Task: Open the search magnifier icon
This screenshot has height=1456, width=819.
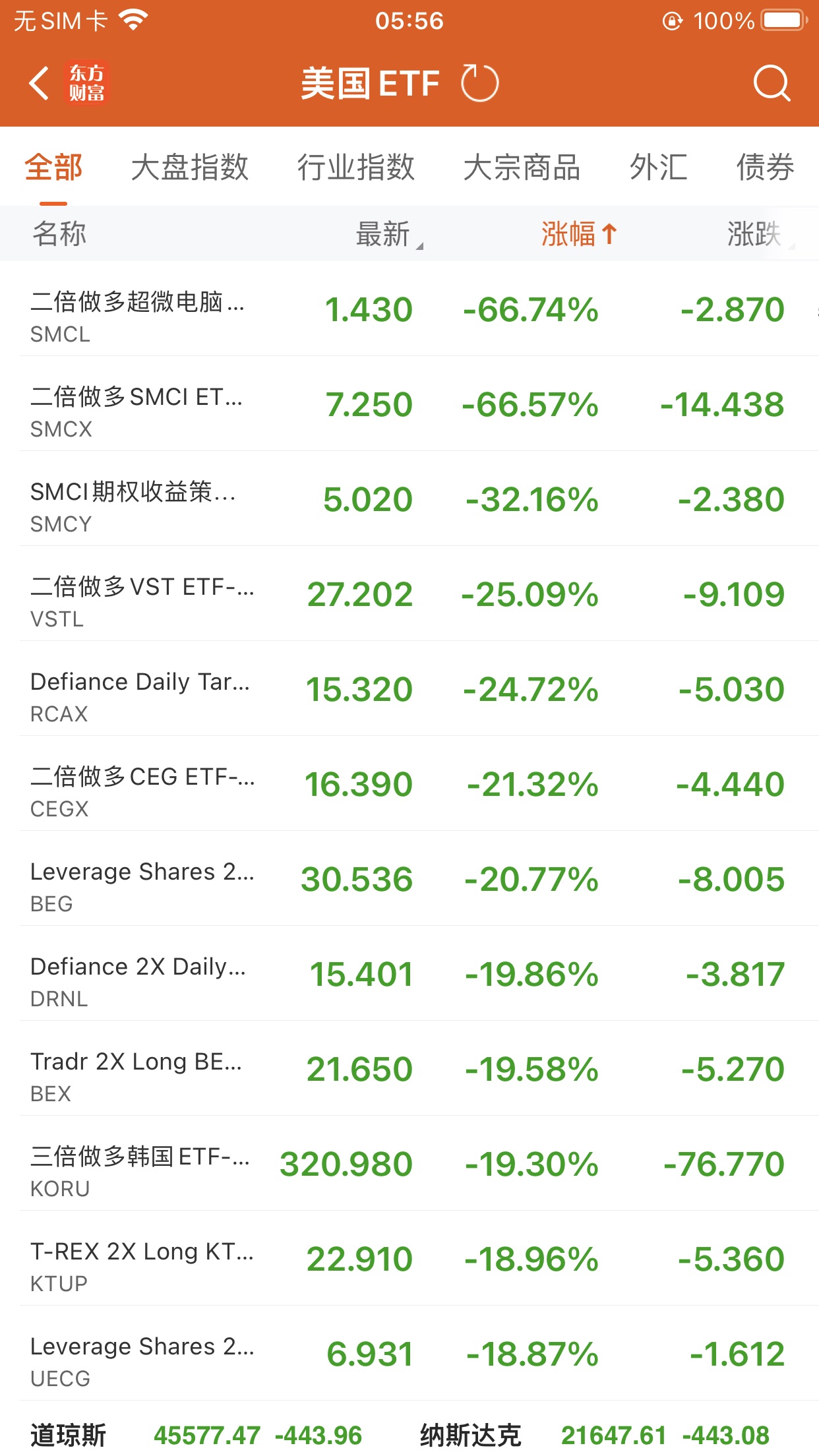Action: coord(771,84)
